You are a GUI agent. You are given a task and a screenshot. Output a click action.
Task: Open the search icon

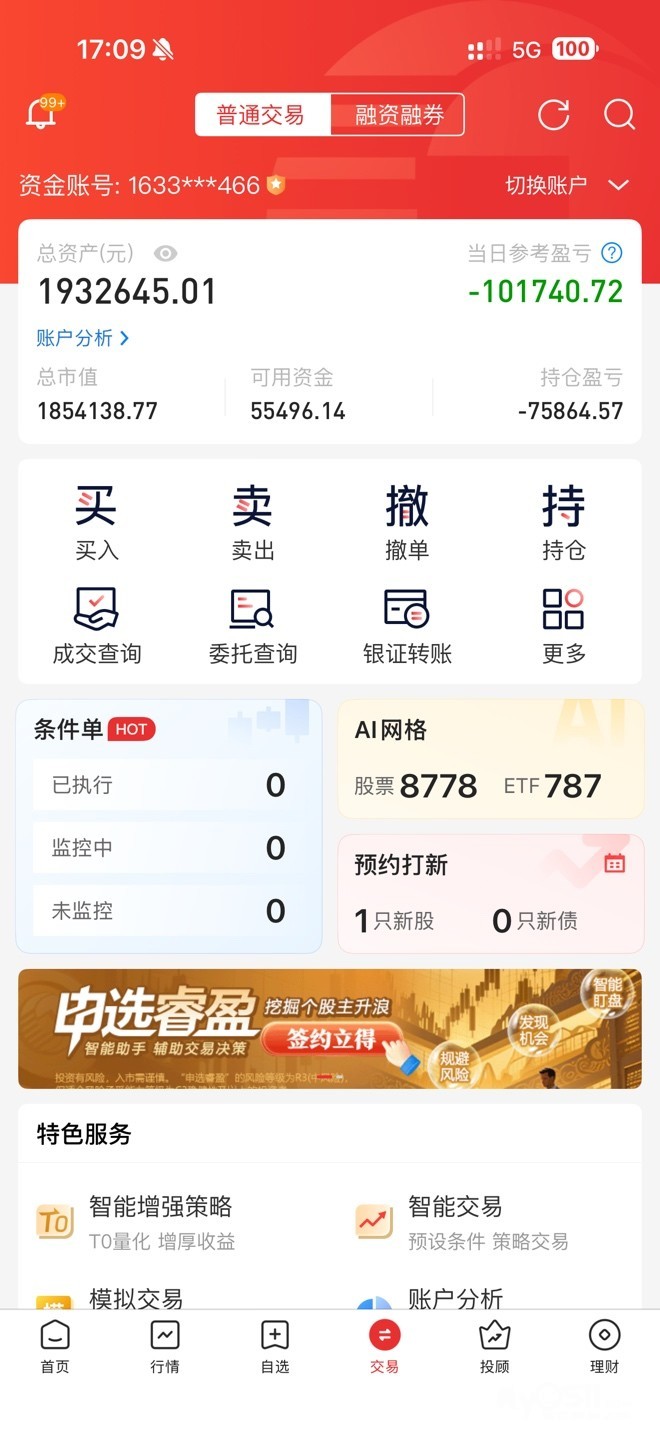coord(619,114)
